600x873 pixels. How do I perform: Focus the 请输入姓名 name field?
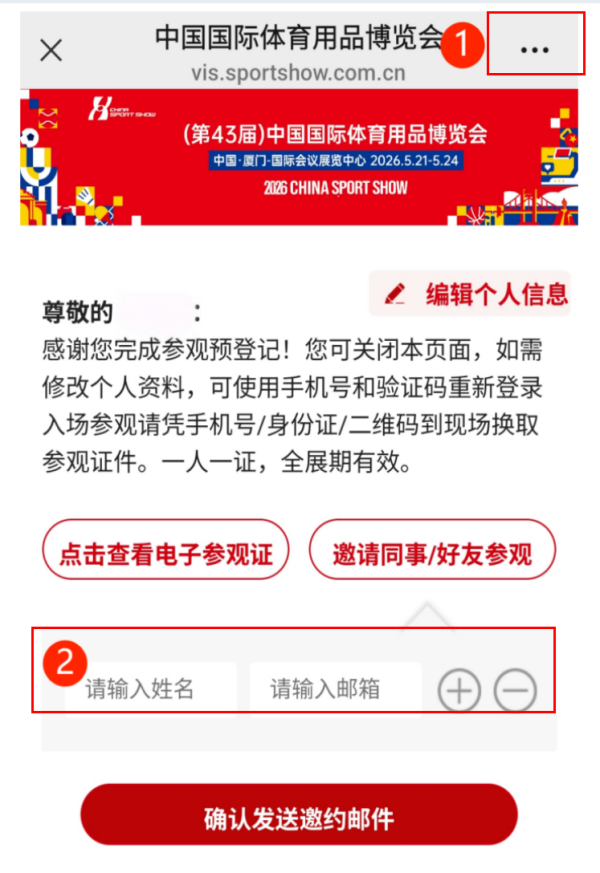151,689
